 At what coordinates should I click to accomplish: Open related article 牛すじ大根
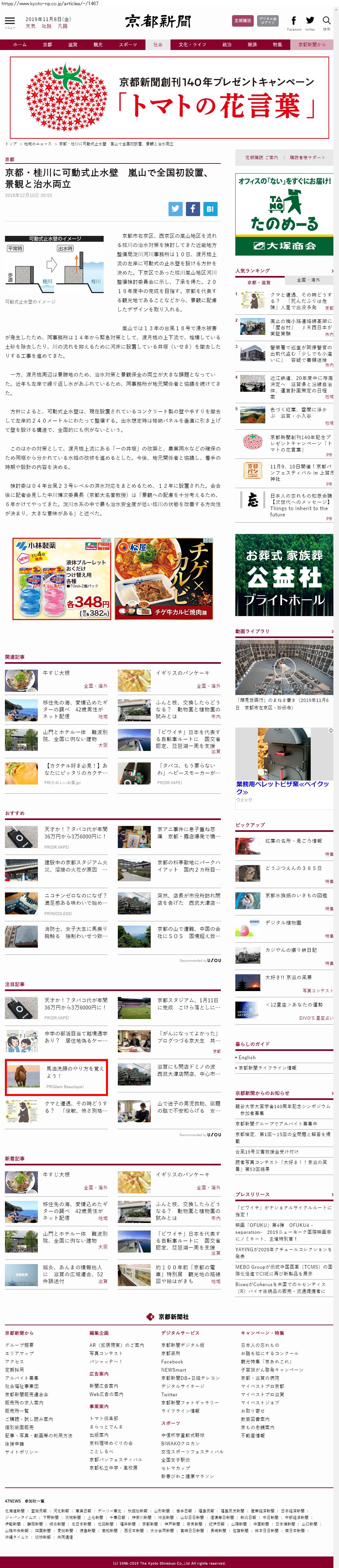click(56, 673)
